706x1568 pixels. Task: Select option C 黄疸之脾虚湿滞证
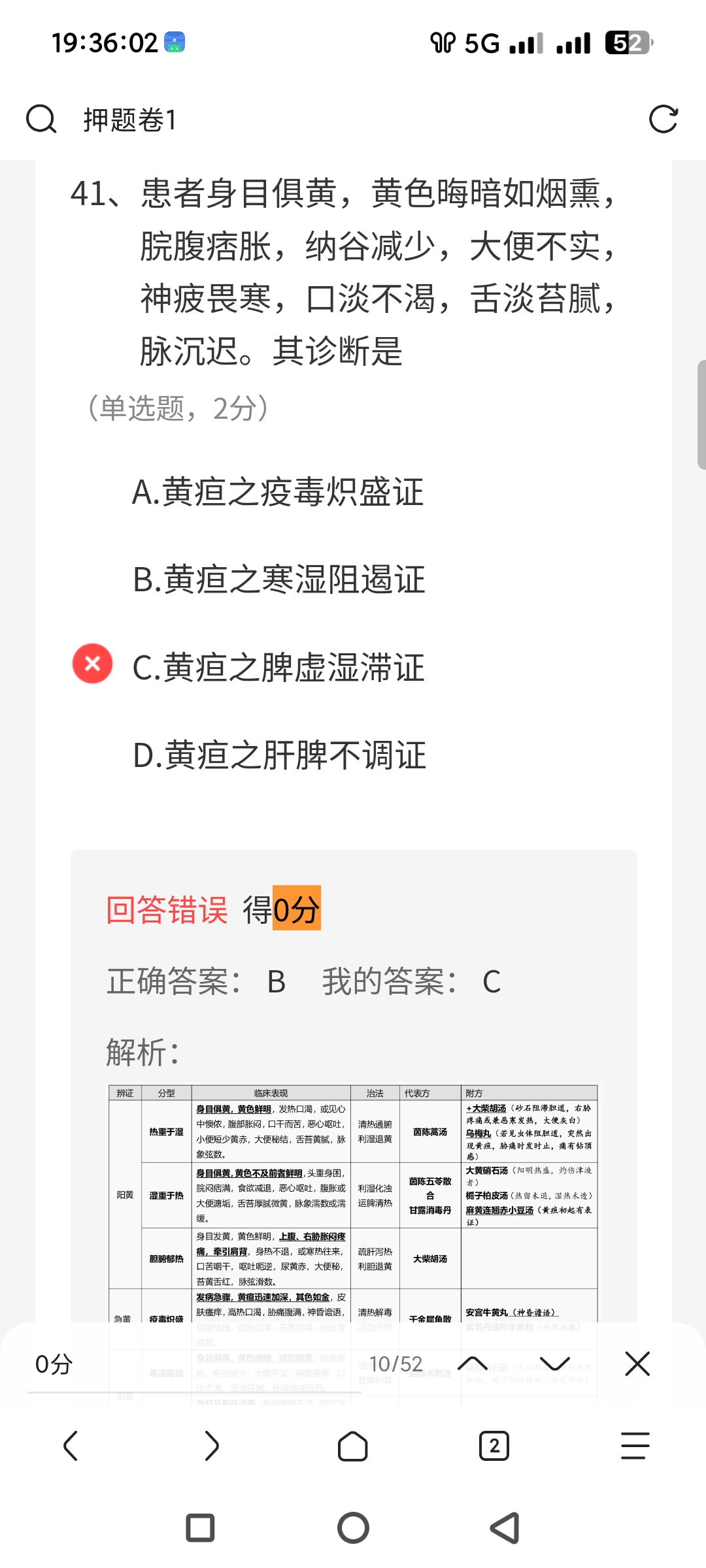coord(278,667)
